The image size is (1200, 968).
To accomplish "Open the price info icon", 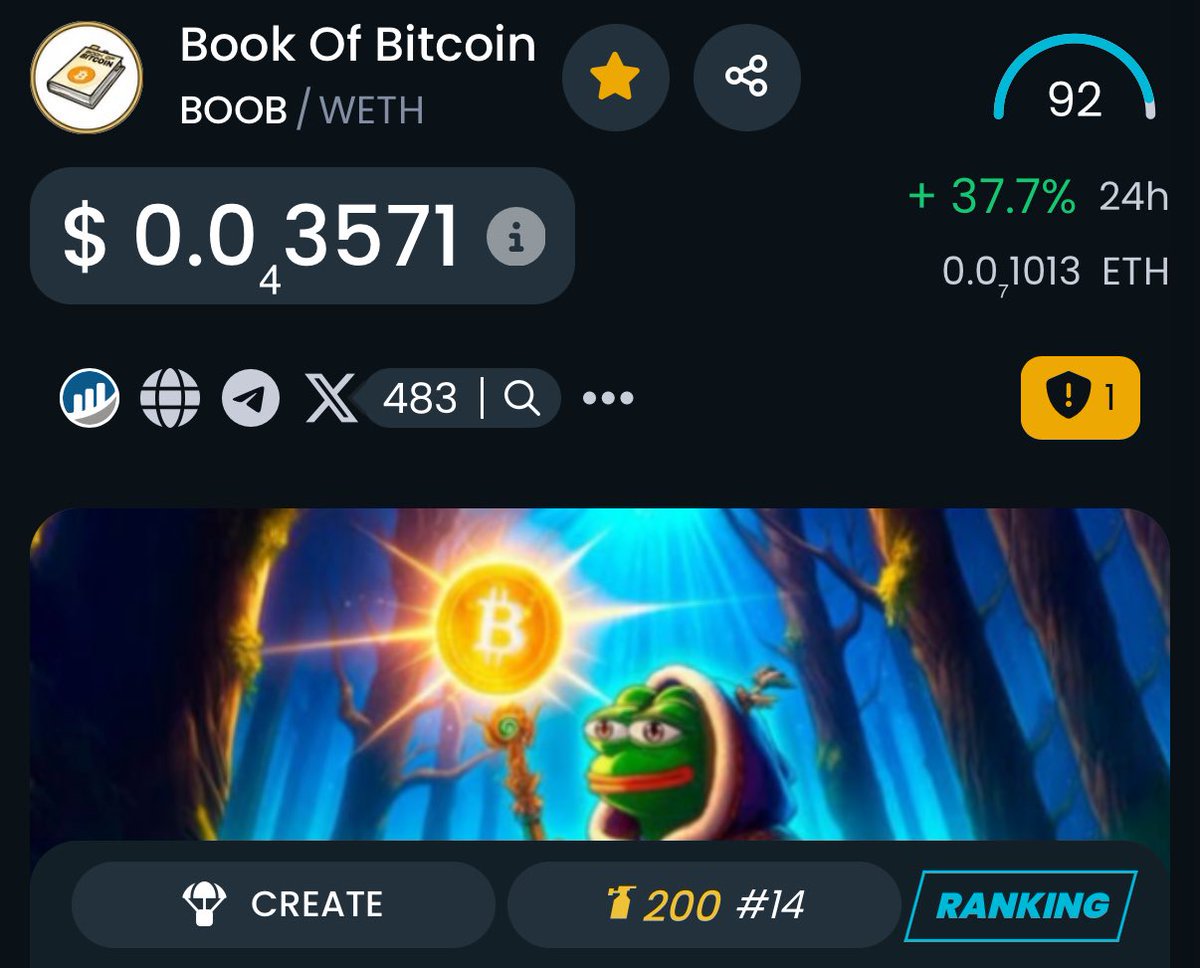I will pos(516,238).
